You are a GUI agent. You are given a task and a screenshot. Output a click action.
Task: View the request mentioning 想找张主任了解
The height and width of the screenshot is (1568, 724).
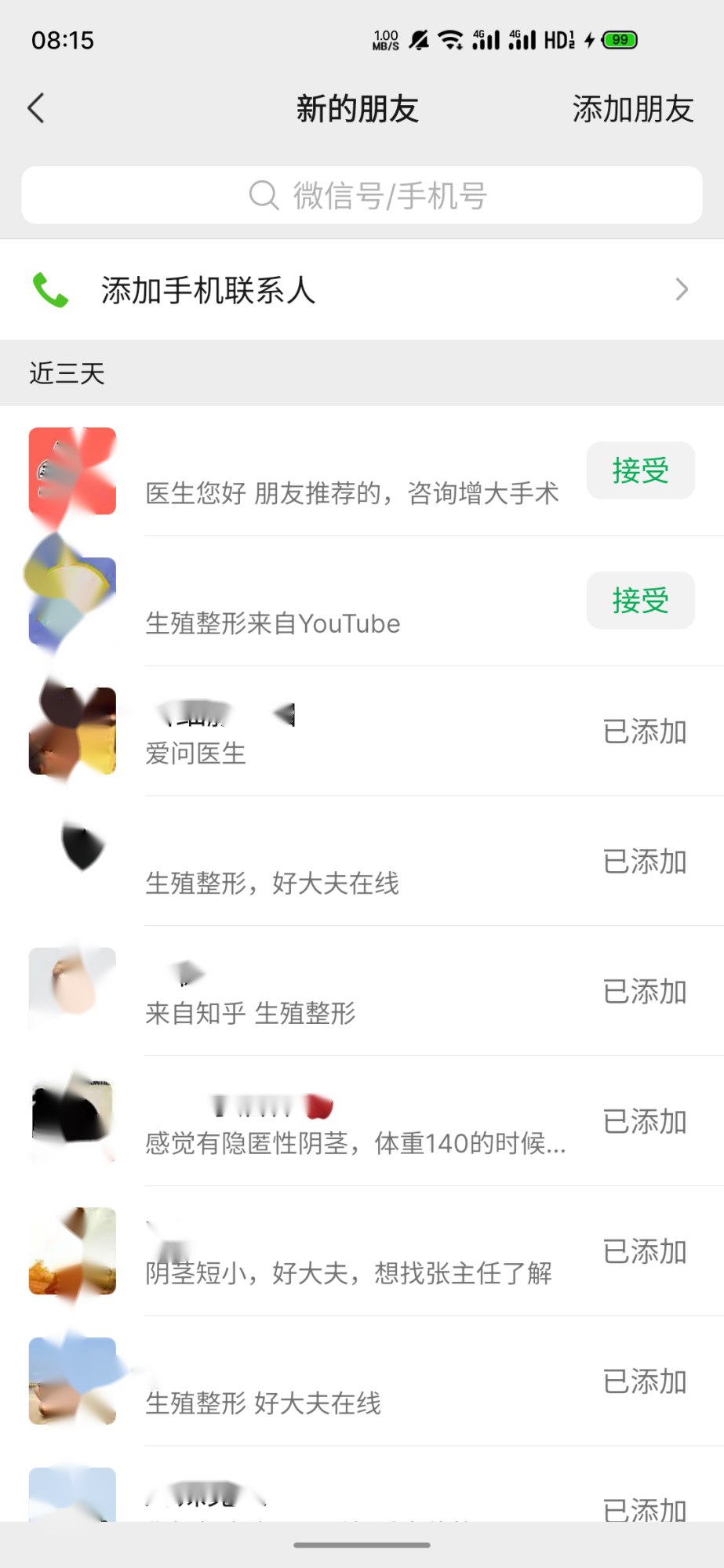click(353, 1253)
